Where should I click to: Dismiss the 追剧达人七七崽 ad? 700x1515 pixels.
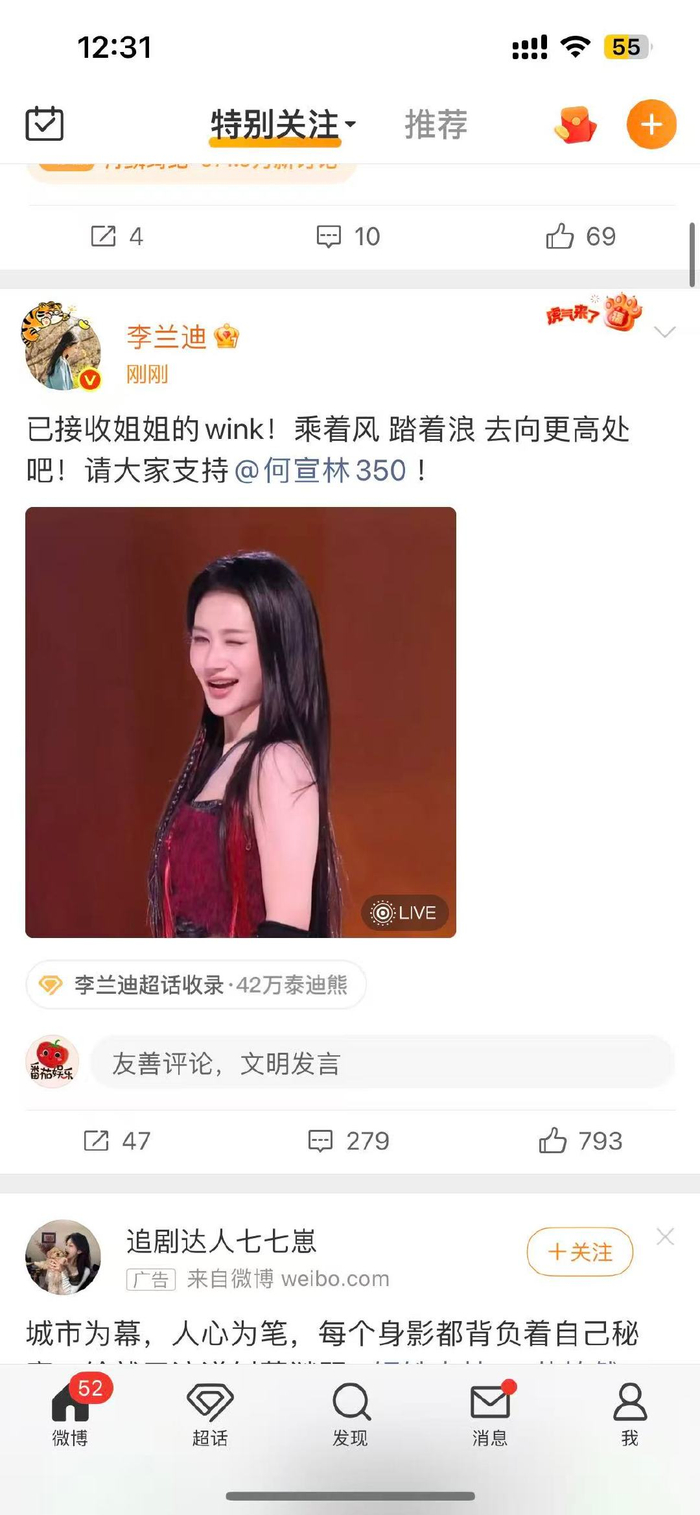click(665, 1237)
